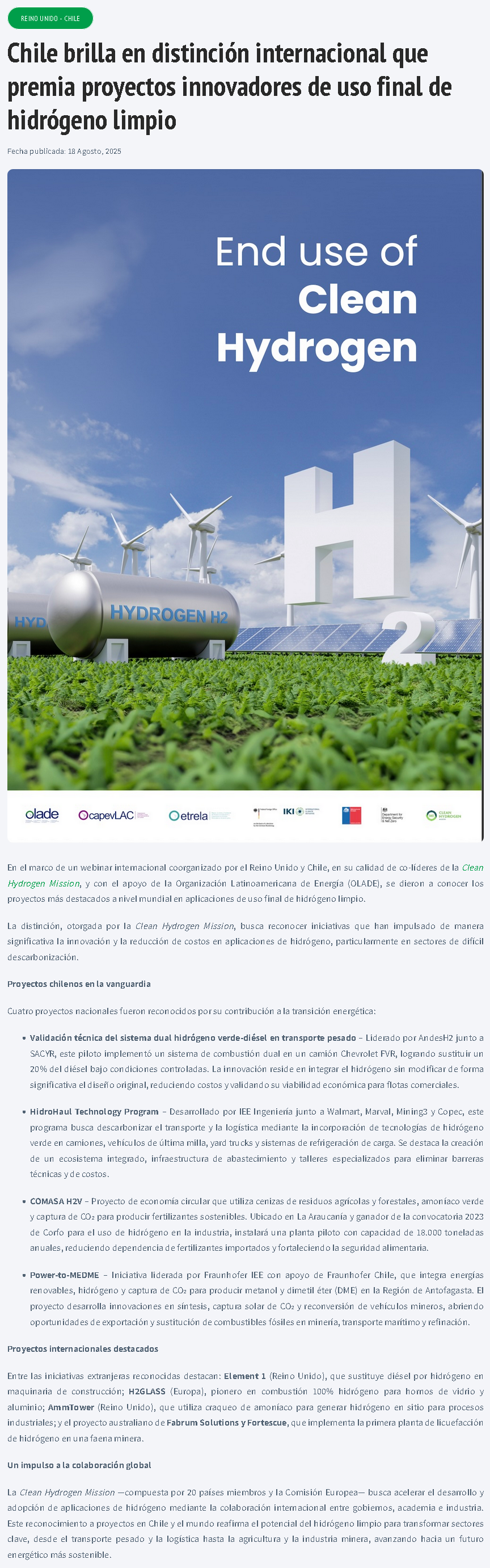
Task: Open the Clean Hydrogen Mission link
Action: point(44,883)
